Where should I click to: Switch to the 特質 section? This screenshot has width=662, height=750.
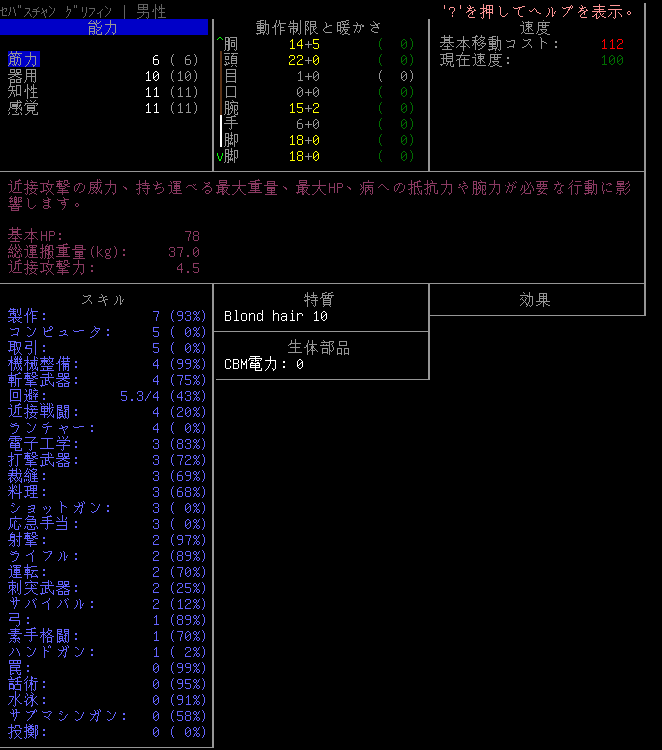click(319, 299)
